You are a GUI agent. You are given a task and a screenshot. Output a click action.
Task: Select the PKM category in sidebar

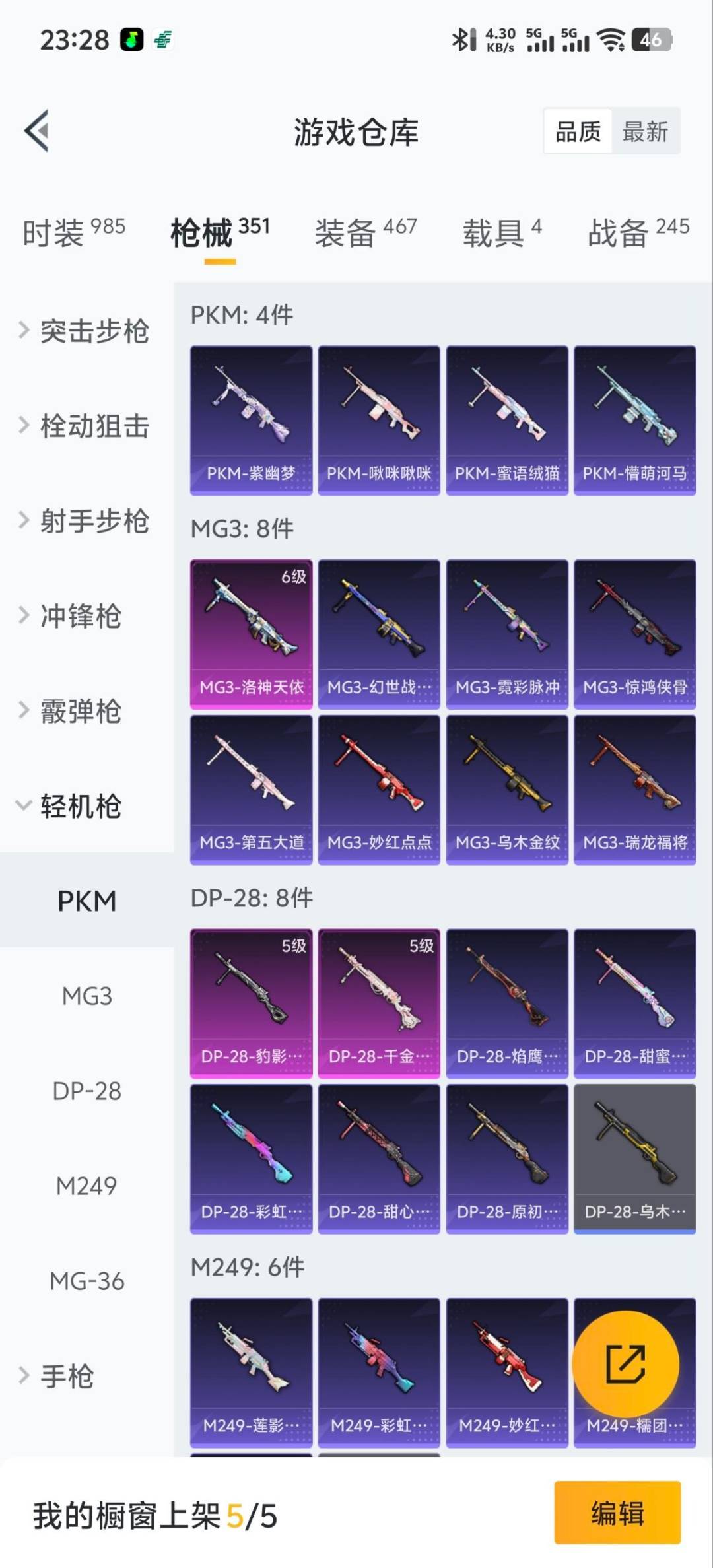pos(86,901)
